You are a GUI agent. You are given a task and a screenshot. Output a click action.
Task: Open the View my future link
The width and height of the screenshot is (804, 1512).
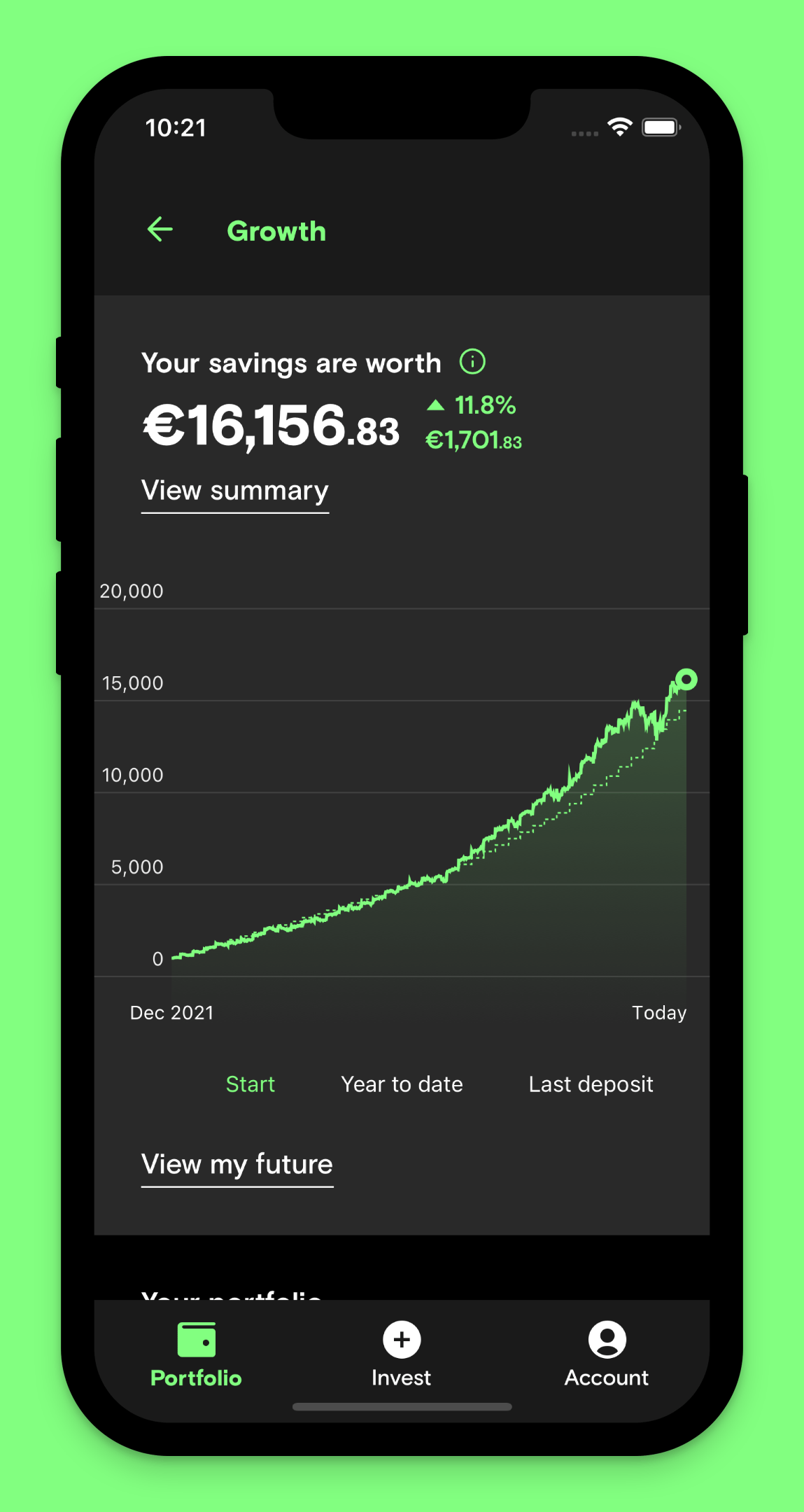coord(237,1165)
